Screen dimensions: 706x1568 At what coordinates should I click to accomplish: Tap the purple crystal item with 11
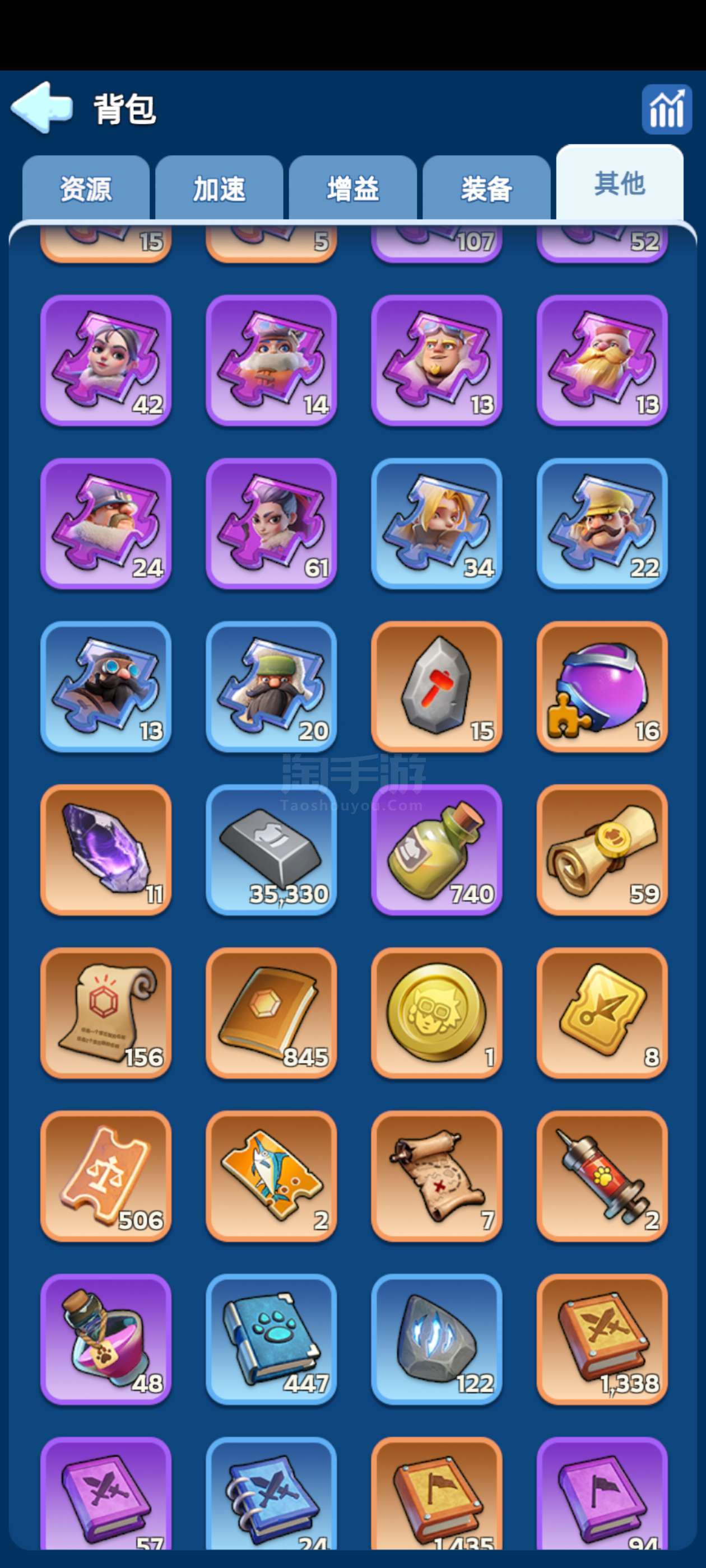coord(106,850)
